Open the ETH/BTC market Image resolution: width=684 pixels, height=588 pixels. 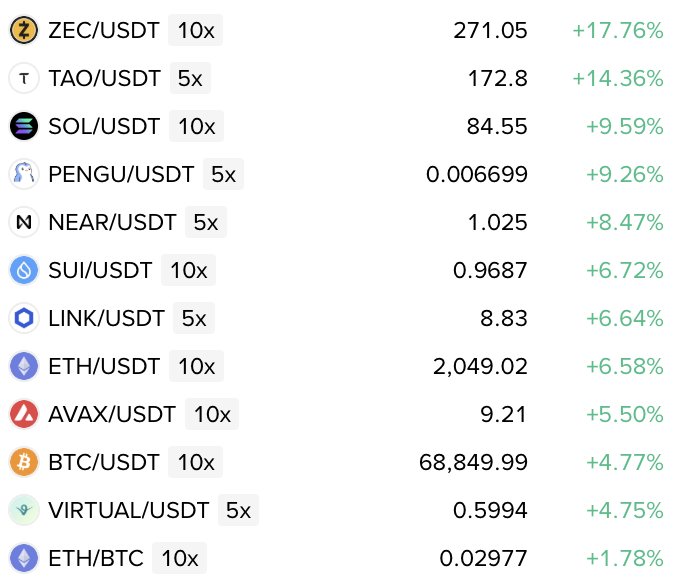pyautogui.click(x=95, y=558)
